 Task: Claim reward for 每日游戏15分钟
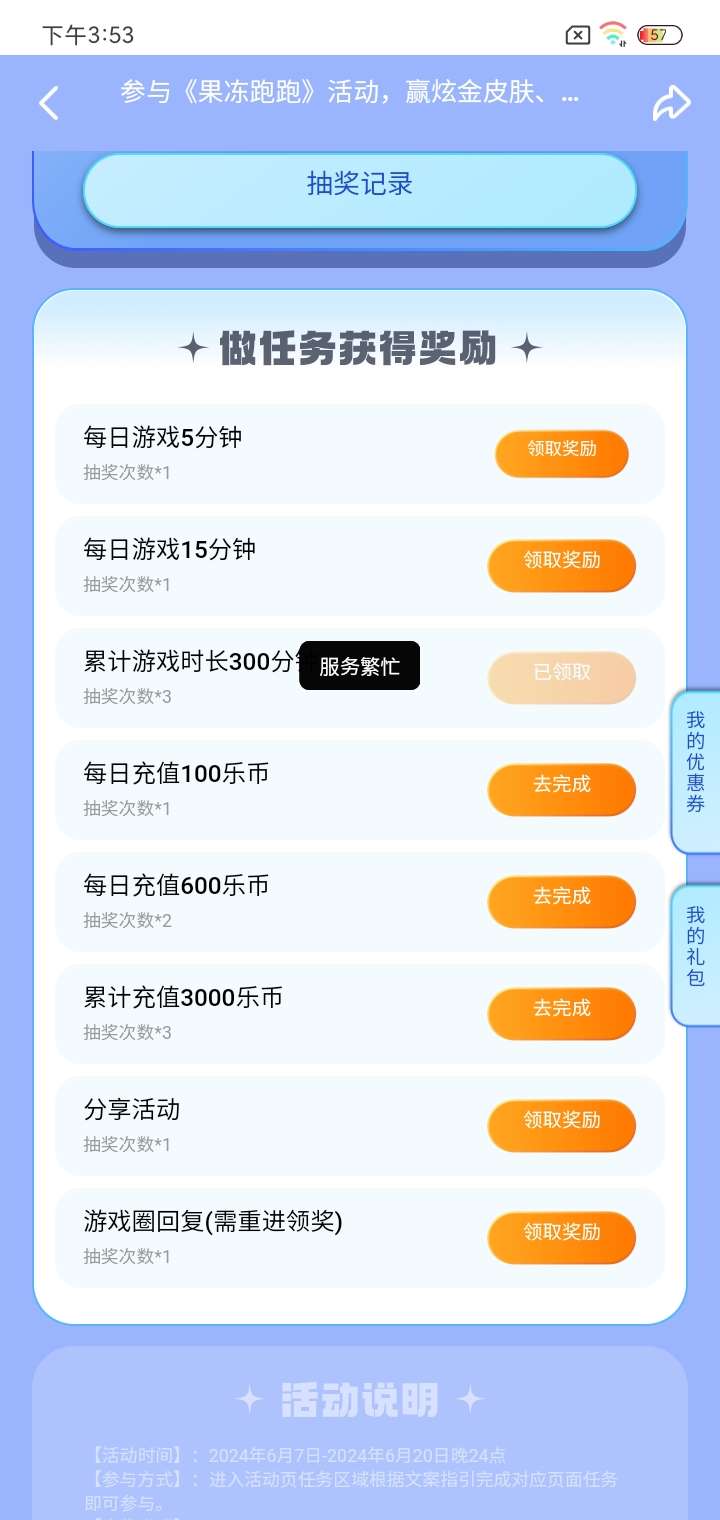point(562,565)
